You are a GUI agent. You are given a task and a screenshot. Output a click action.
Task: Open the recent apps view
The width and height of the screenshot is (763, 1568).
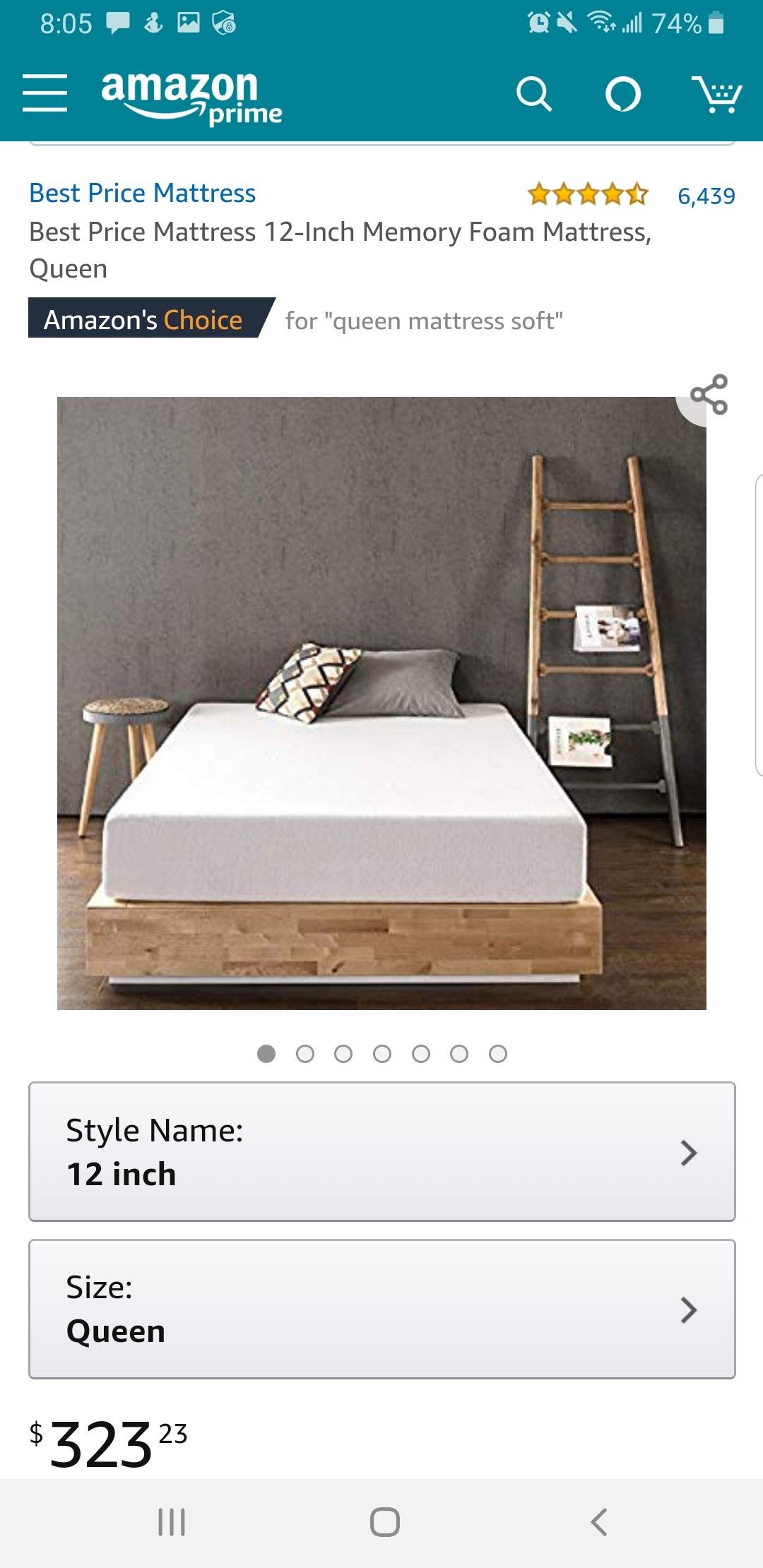click(172, 1521)
